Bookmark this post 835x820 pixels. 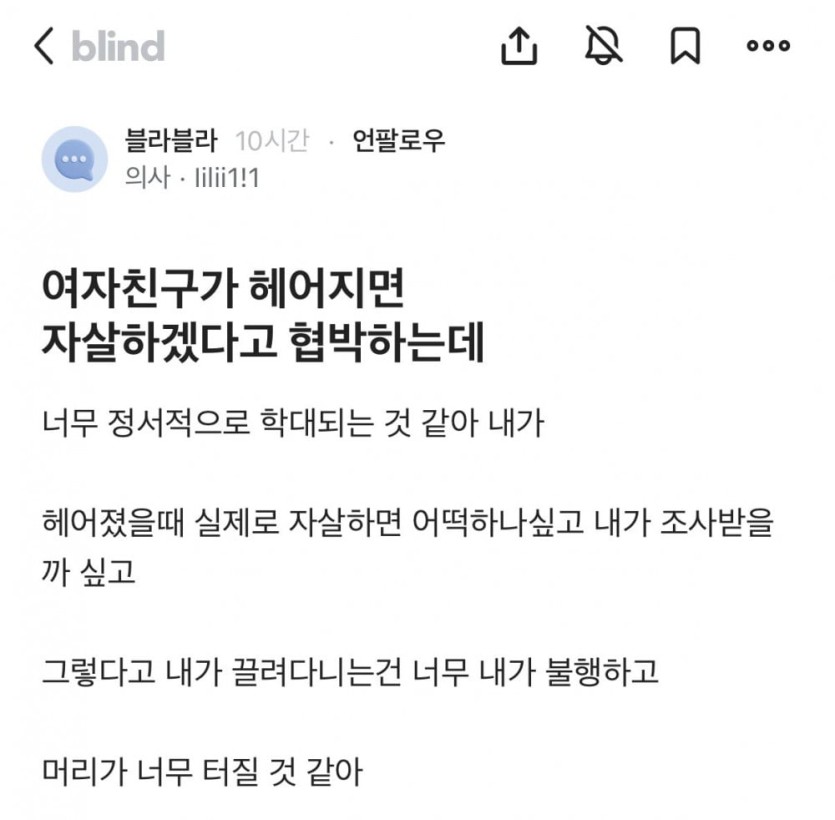[x=685, y=46]
